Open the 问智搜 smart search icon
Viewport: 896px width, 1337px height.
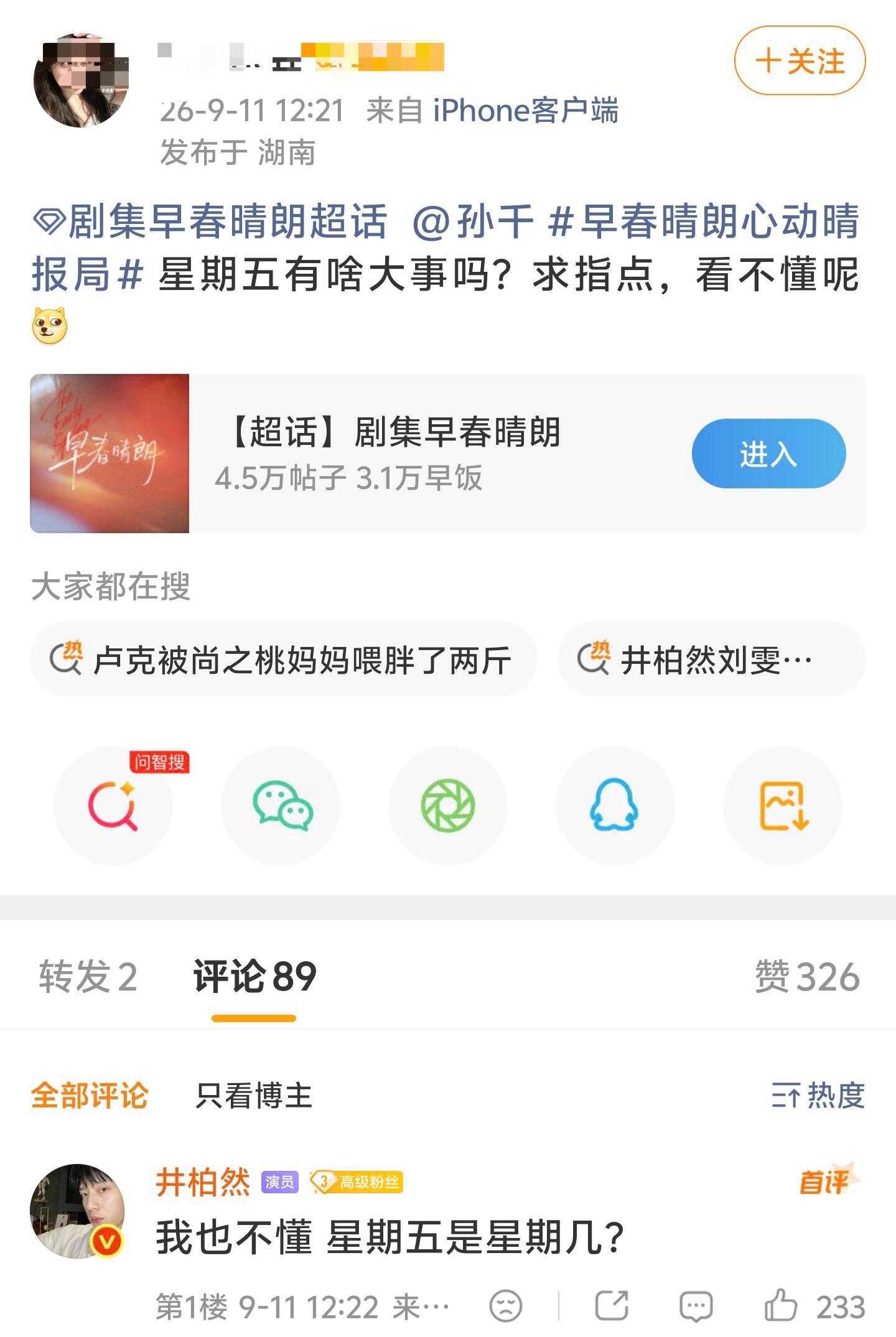point(113,806)
